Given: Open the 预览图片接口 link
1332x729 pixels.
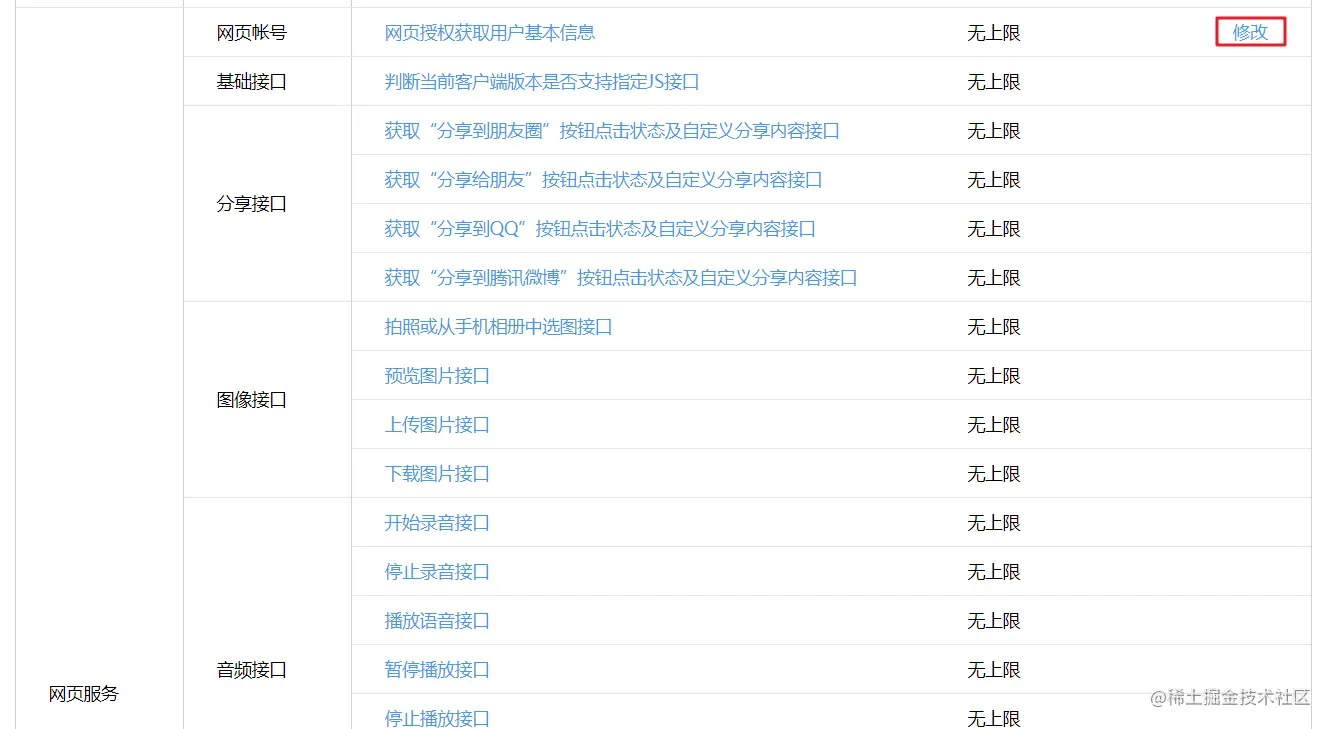Looking at the screenshot, I should [437, 376].
